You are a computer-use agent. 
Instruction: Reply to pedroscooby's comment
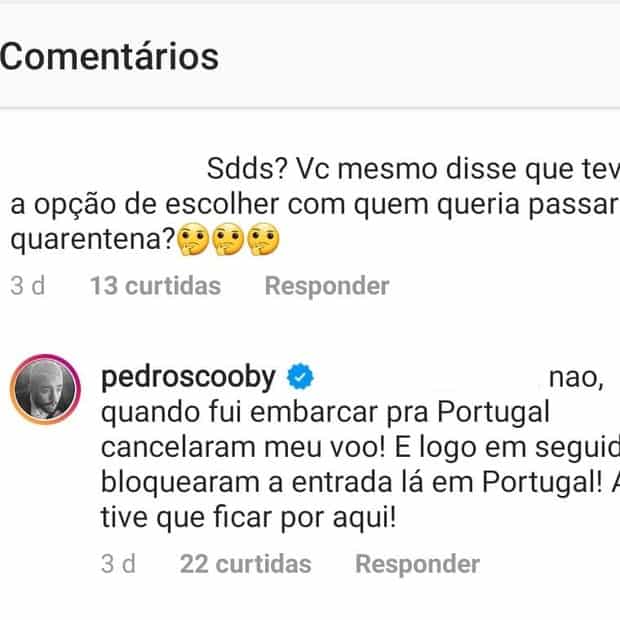point(417,564)
